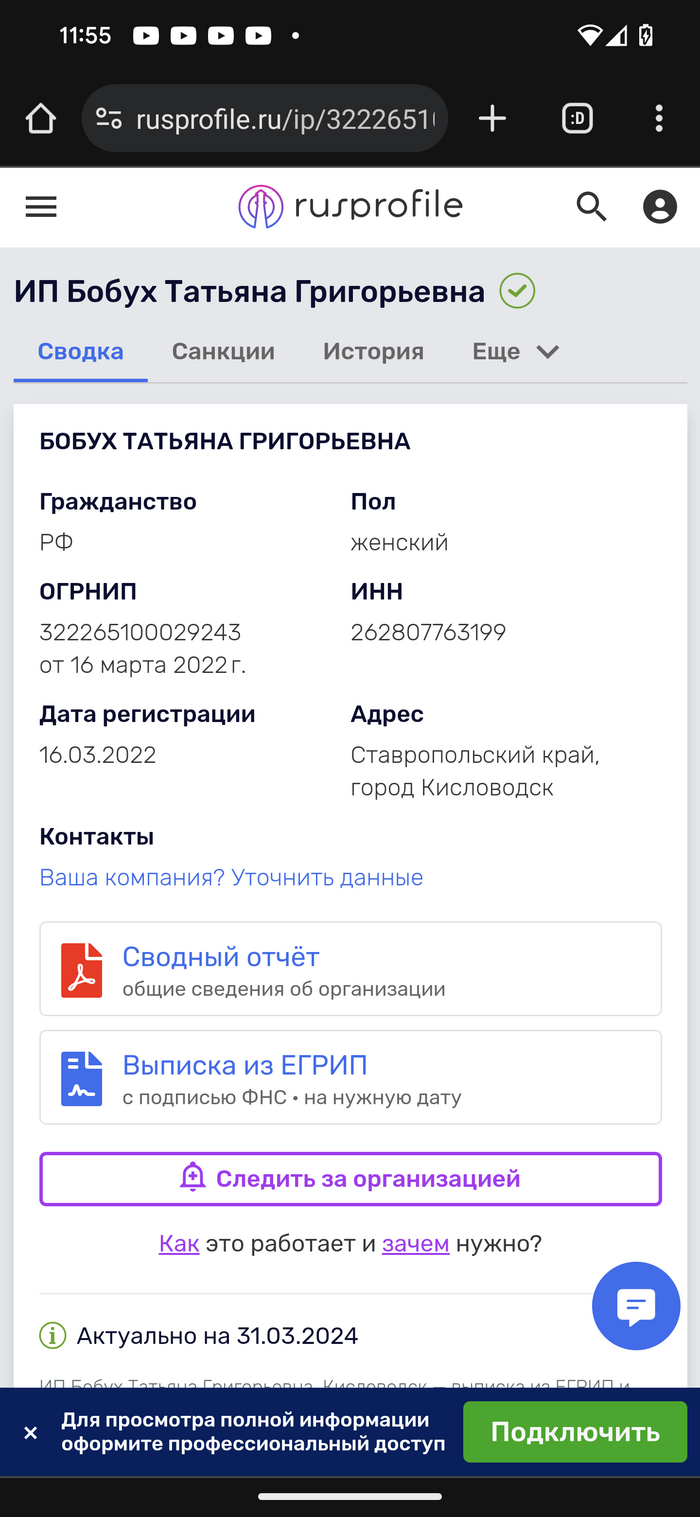The width and height of the screenshot is (700, 1517).
Task: Open a new browser tab
Action: tap(492, 119)
